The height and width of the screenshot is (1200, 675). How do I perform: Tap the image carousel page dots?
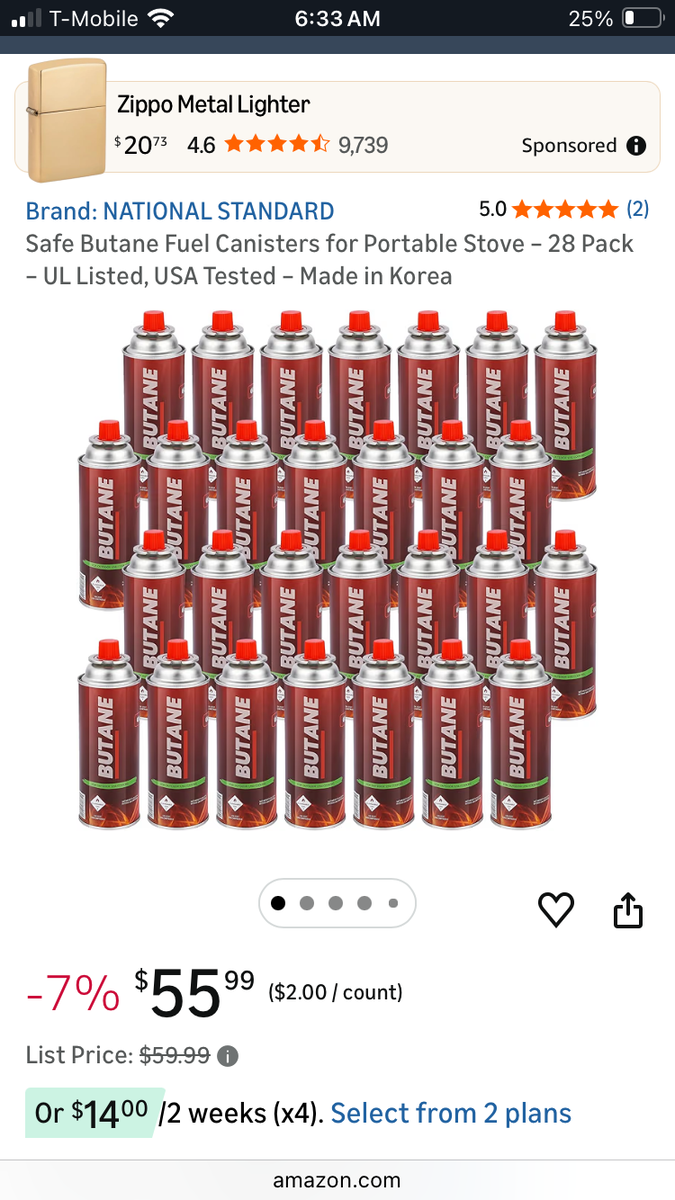click(337, 903)
